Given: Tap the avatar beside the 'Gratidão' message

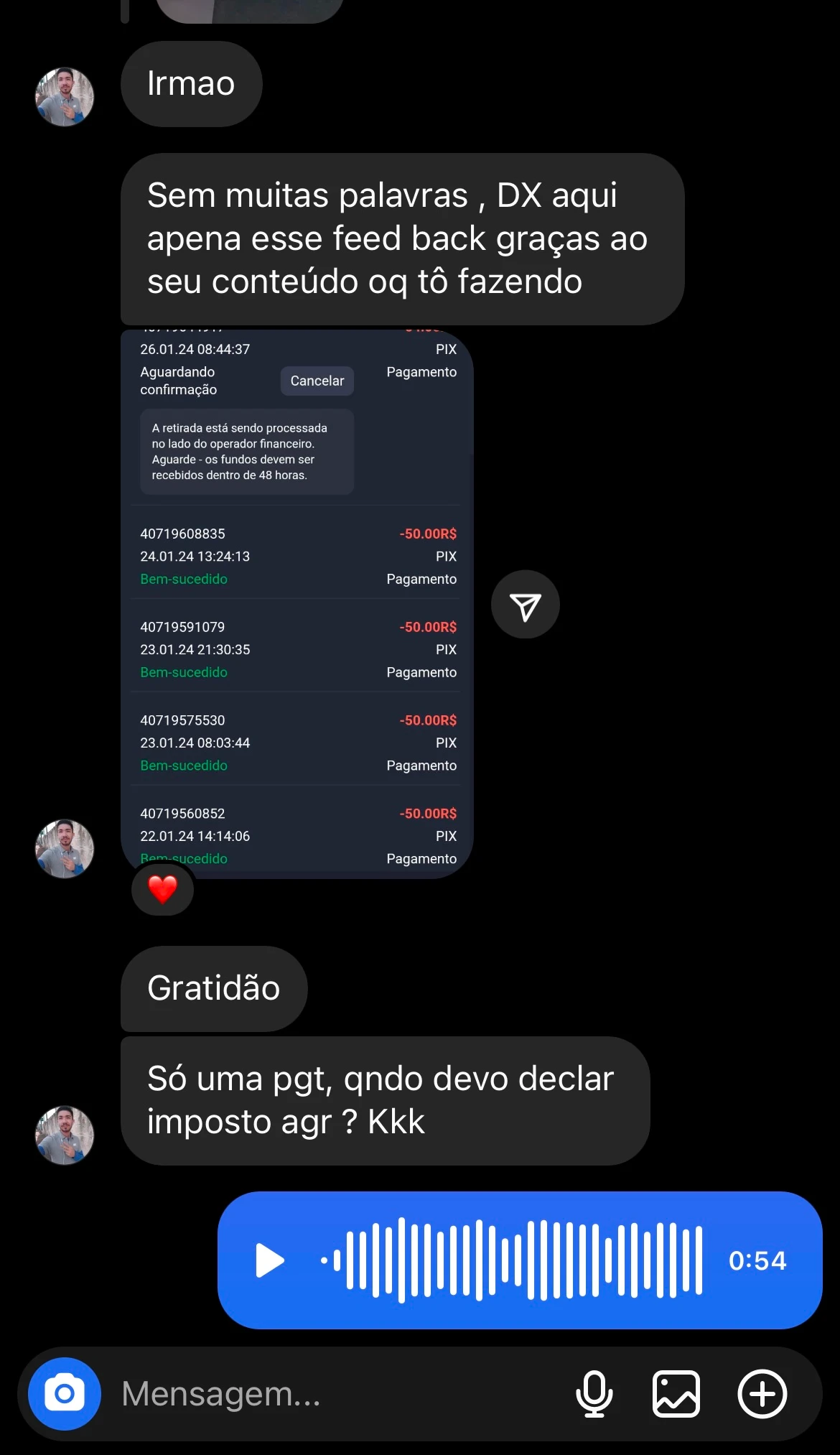Looking at the screenshot, I should (x=64, y=849).
